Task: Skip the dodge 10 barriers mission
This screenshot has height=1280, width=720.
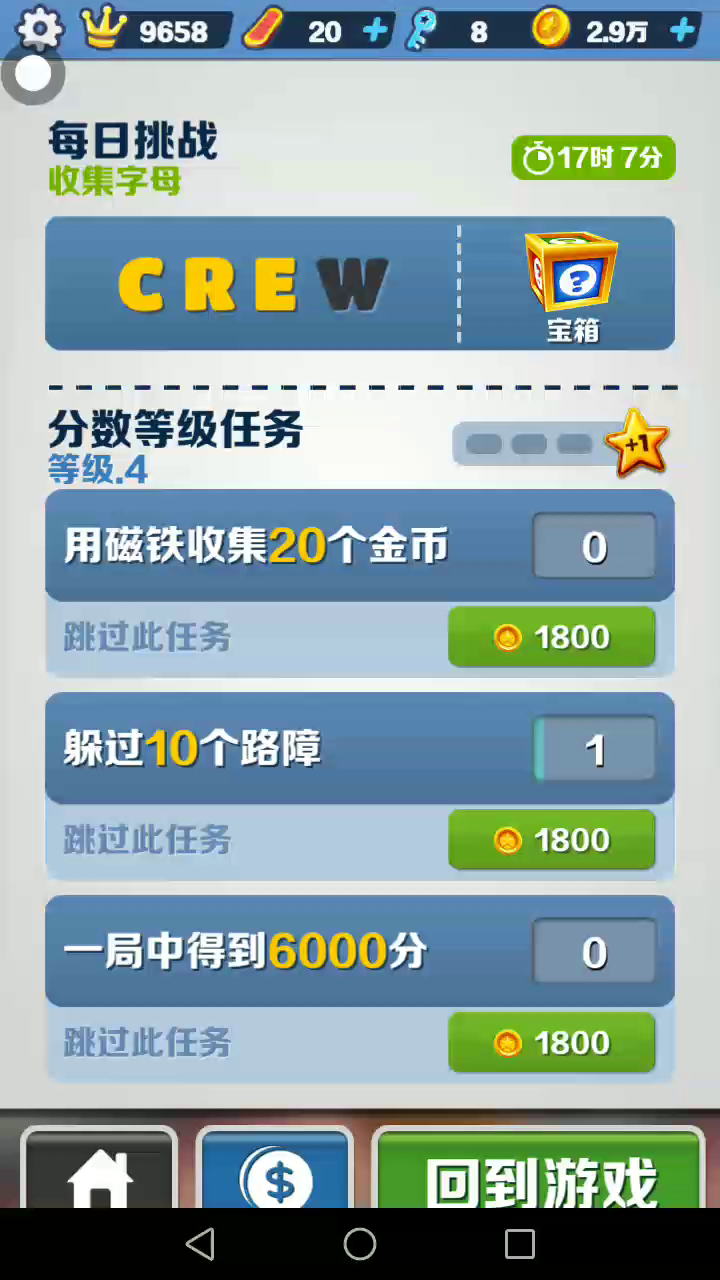Action: [x=551, y=840]
